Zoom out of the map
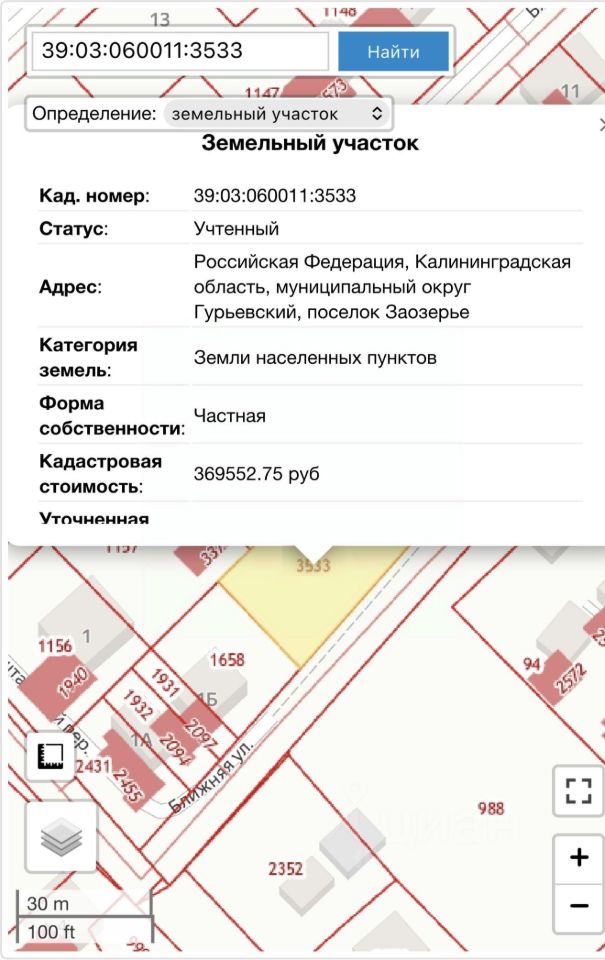The image size is (605, 960). pyautogui.click(x=578, y=905)
